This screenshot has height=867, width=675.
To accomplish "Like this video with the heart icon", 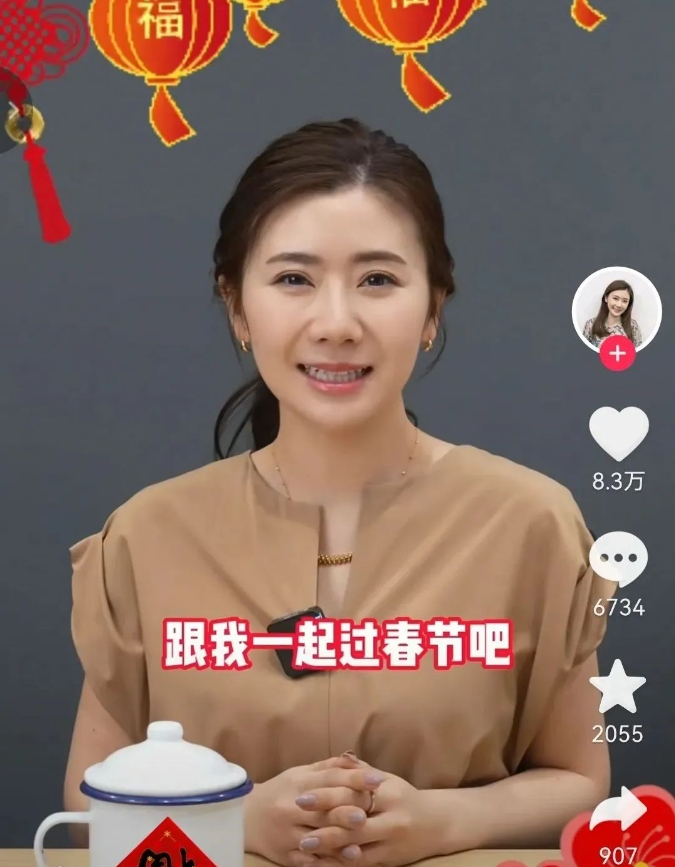I will coord(618,433).
